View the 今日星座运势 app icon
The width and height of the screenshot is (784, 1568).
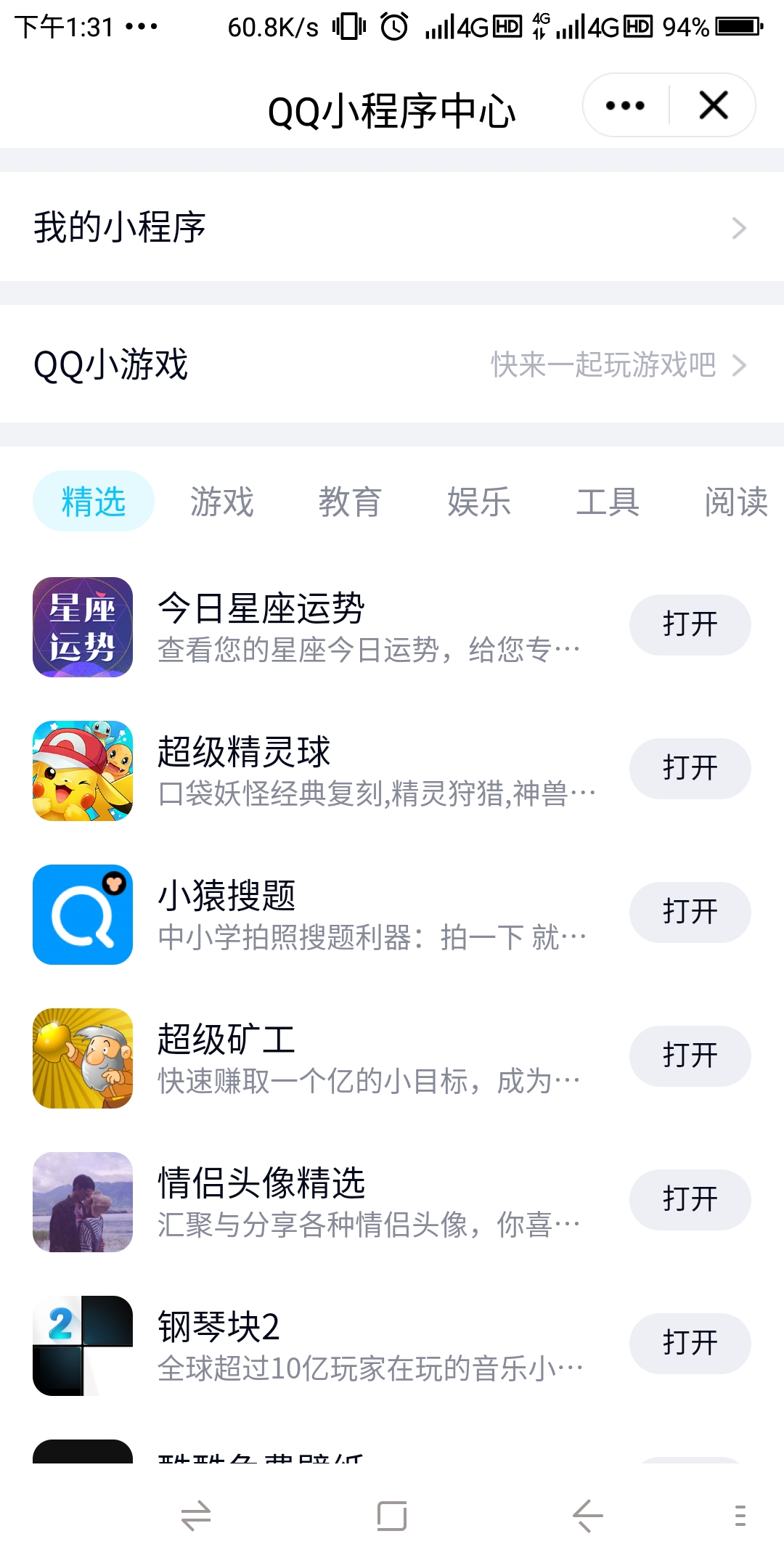point(83,627)
